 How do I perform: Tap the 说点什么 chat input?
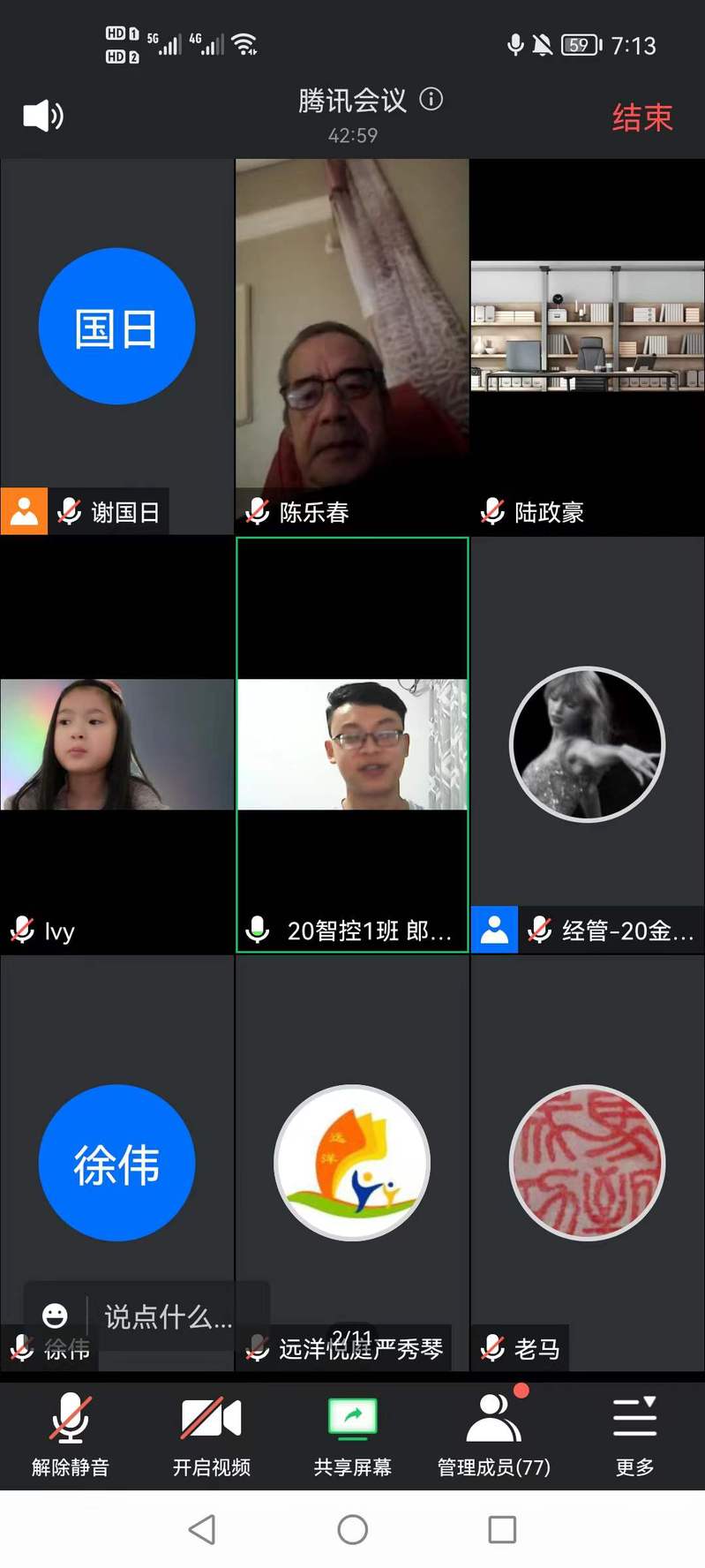point(168,1316)
